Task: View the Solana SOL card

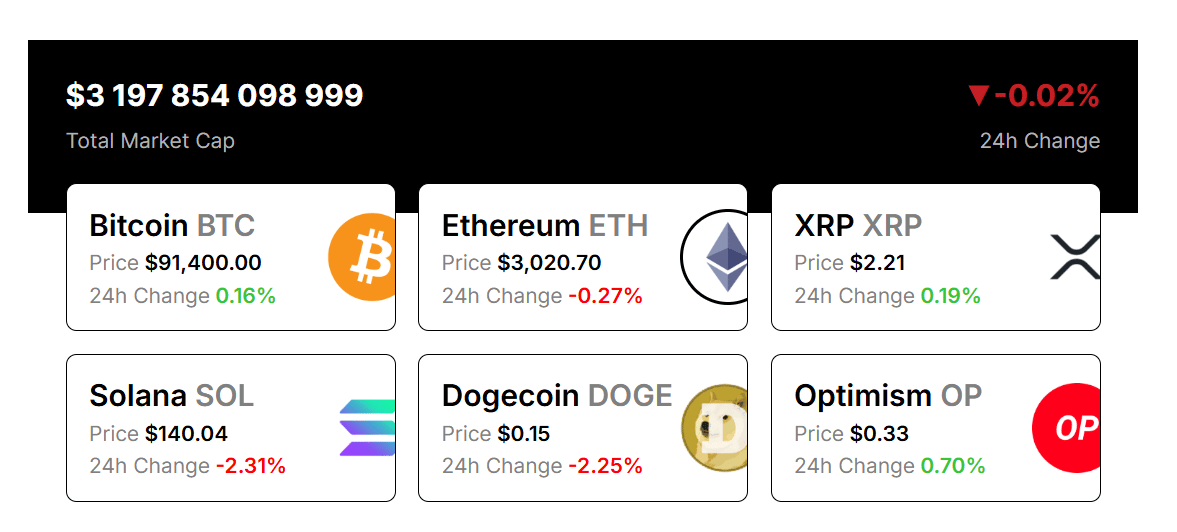Action: pos(230,428)
